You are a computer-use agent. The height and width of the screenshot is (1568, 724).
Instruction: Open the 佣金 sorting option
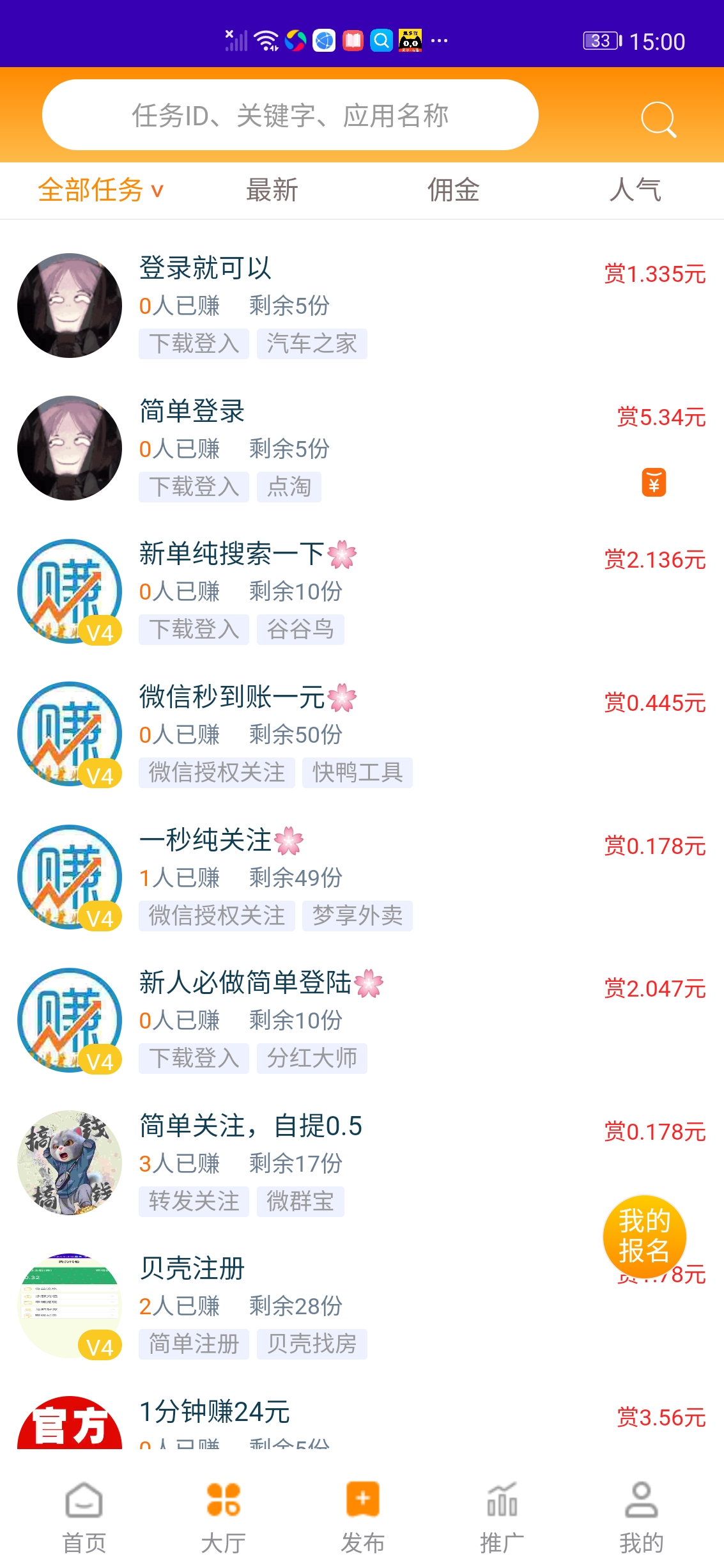tap(452, 190)
